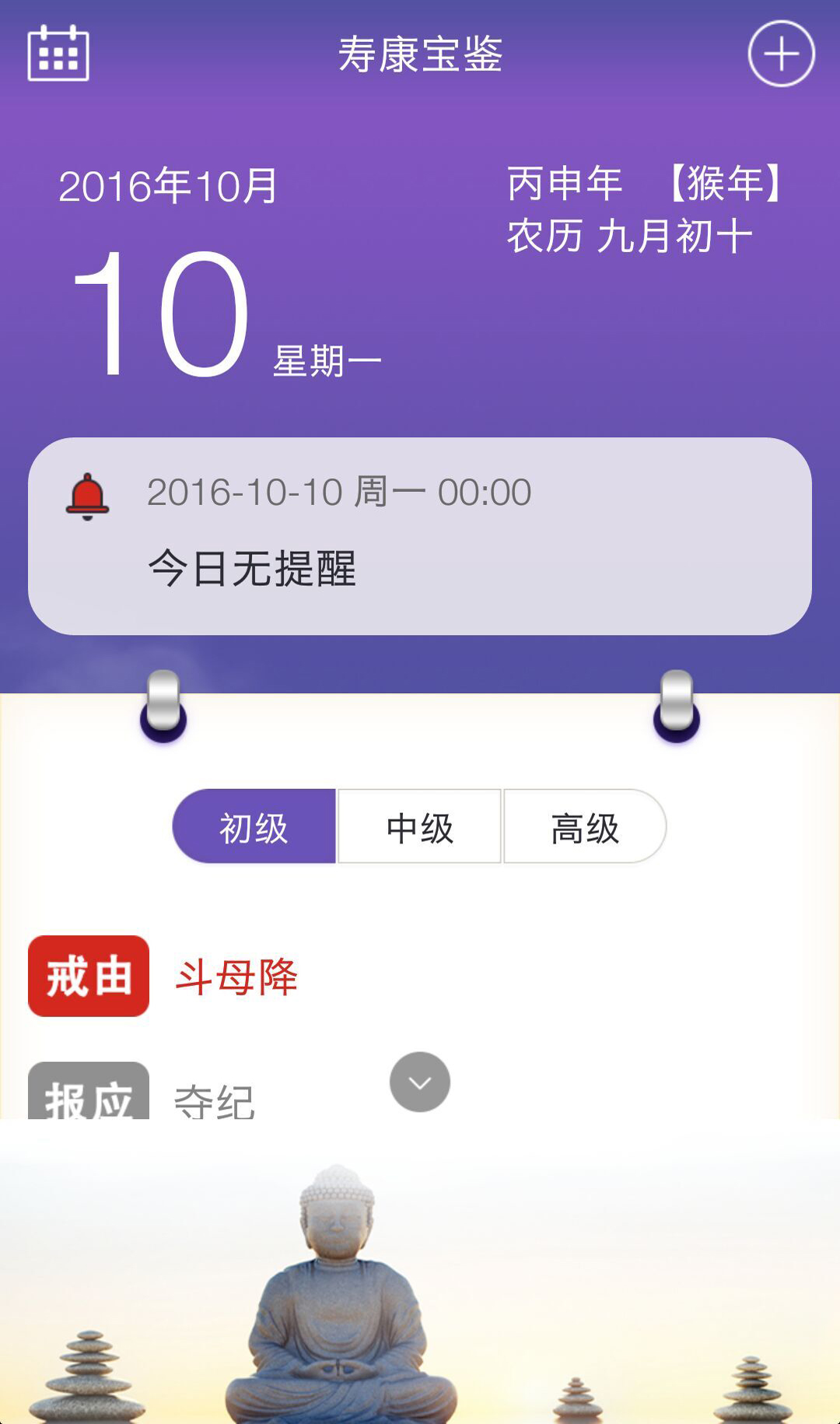Select the red 戒由 badge icon

(x=88, y=974)
